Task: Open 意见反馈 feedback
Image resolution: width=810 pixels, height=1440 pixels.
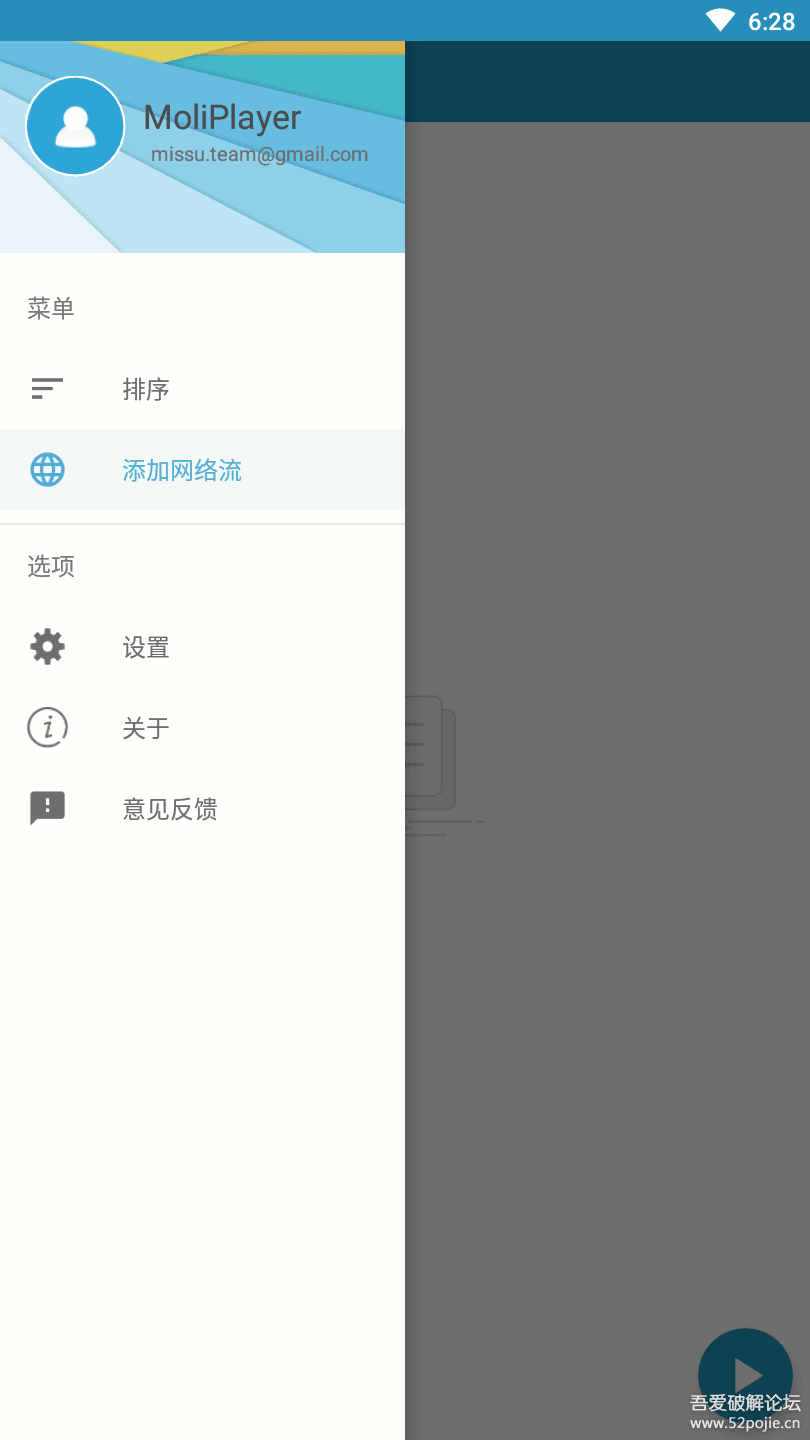Action: tap(170, 809)
